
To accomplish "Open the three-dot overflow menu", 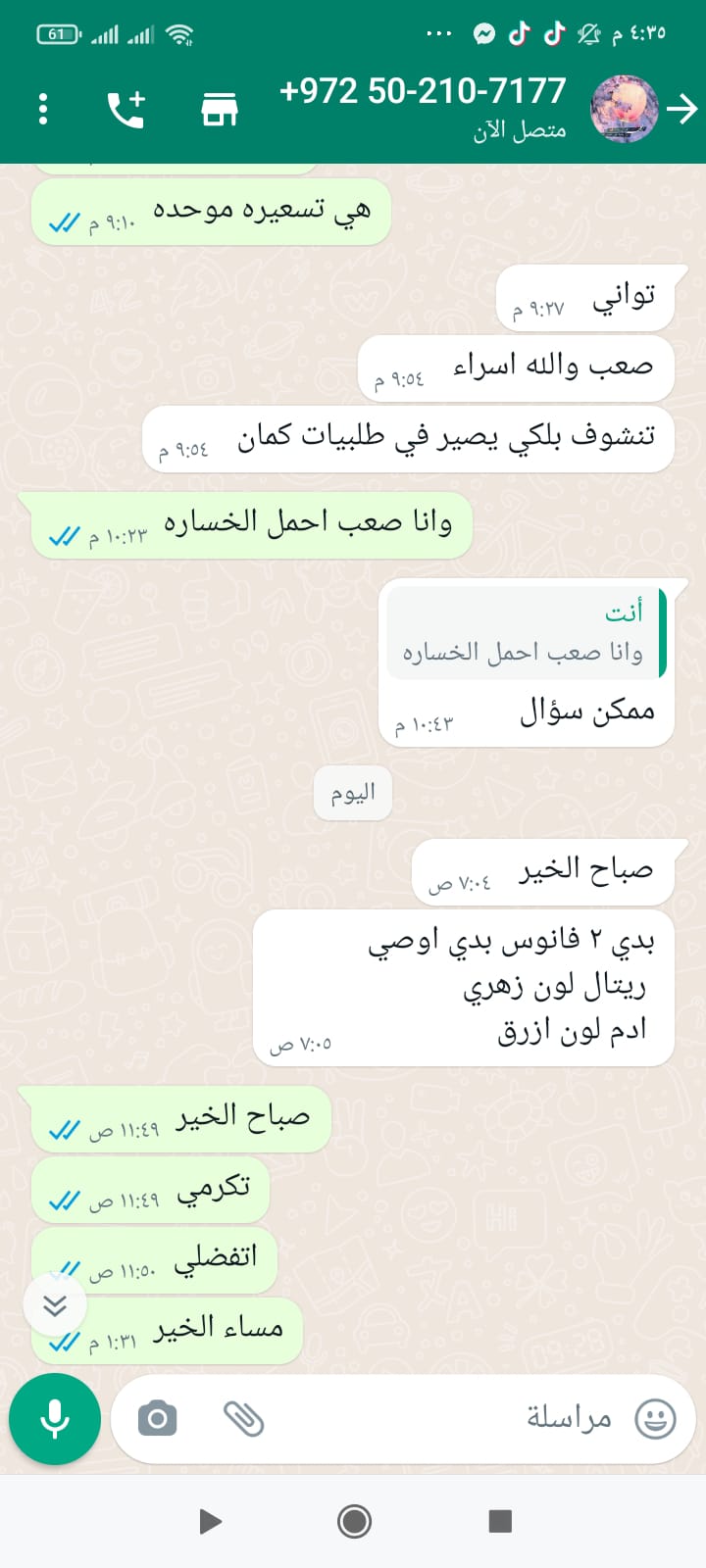I will click(x=43, y=109).
